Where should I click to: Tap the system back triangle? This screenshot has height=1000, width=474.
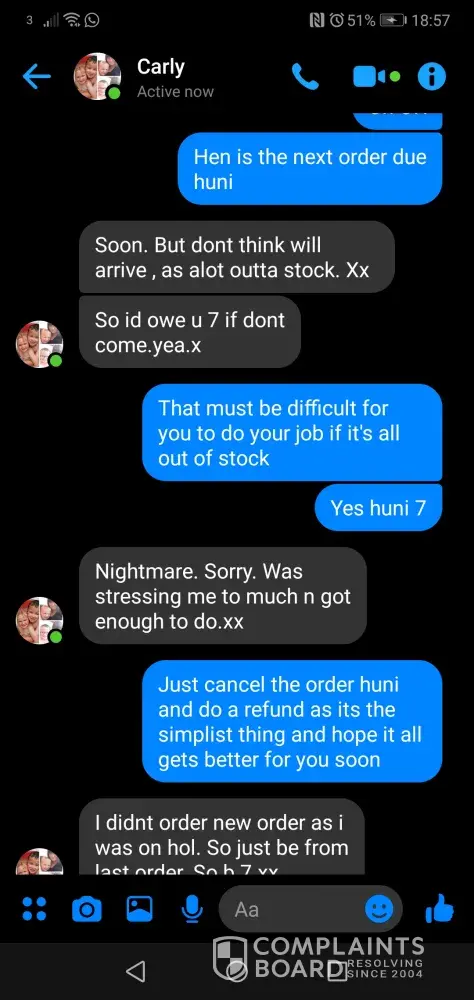point(135,971)
